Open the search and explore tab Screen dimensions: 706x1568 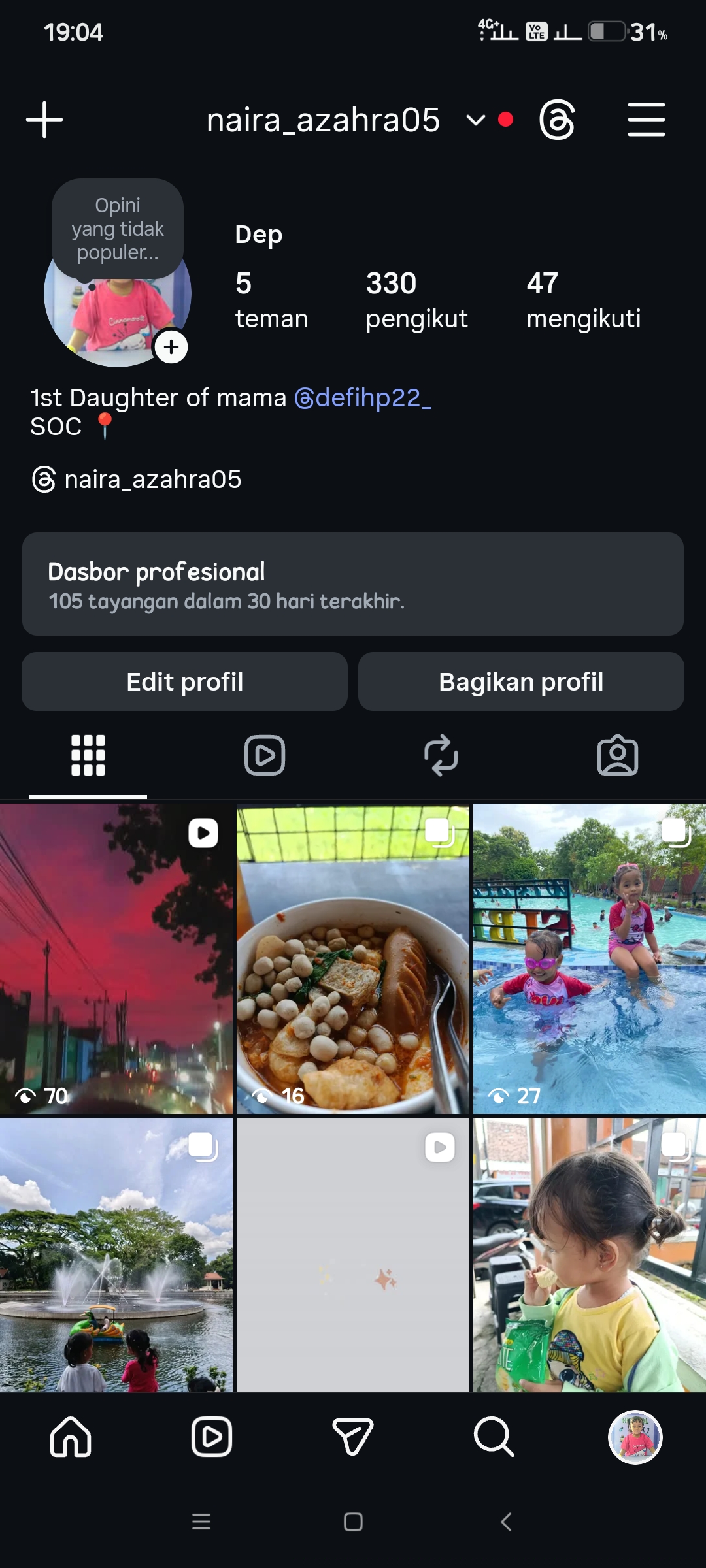click(494, 1437)
